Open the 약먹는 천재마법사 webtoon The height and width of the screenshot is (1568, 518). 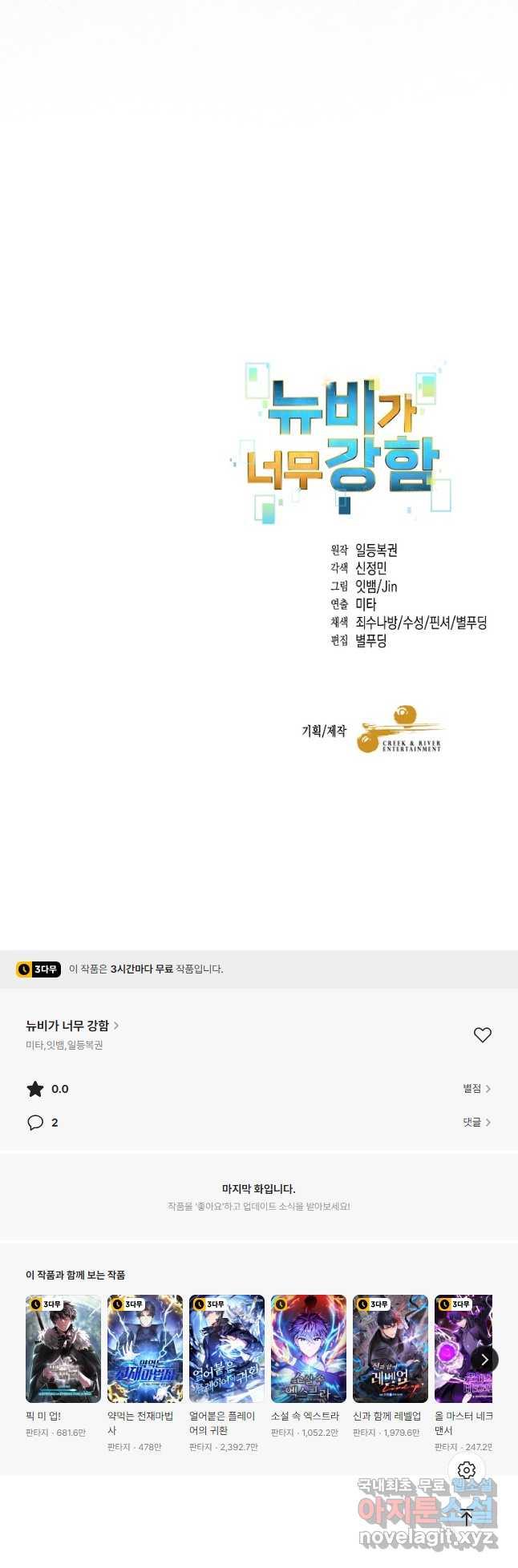coord(145,1348)
